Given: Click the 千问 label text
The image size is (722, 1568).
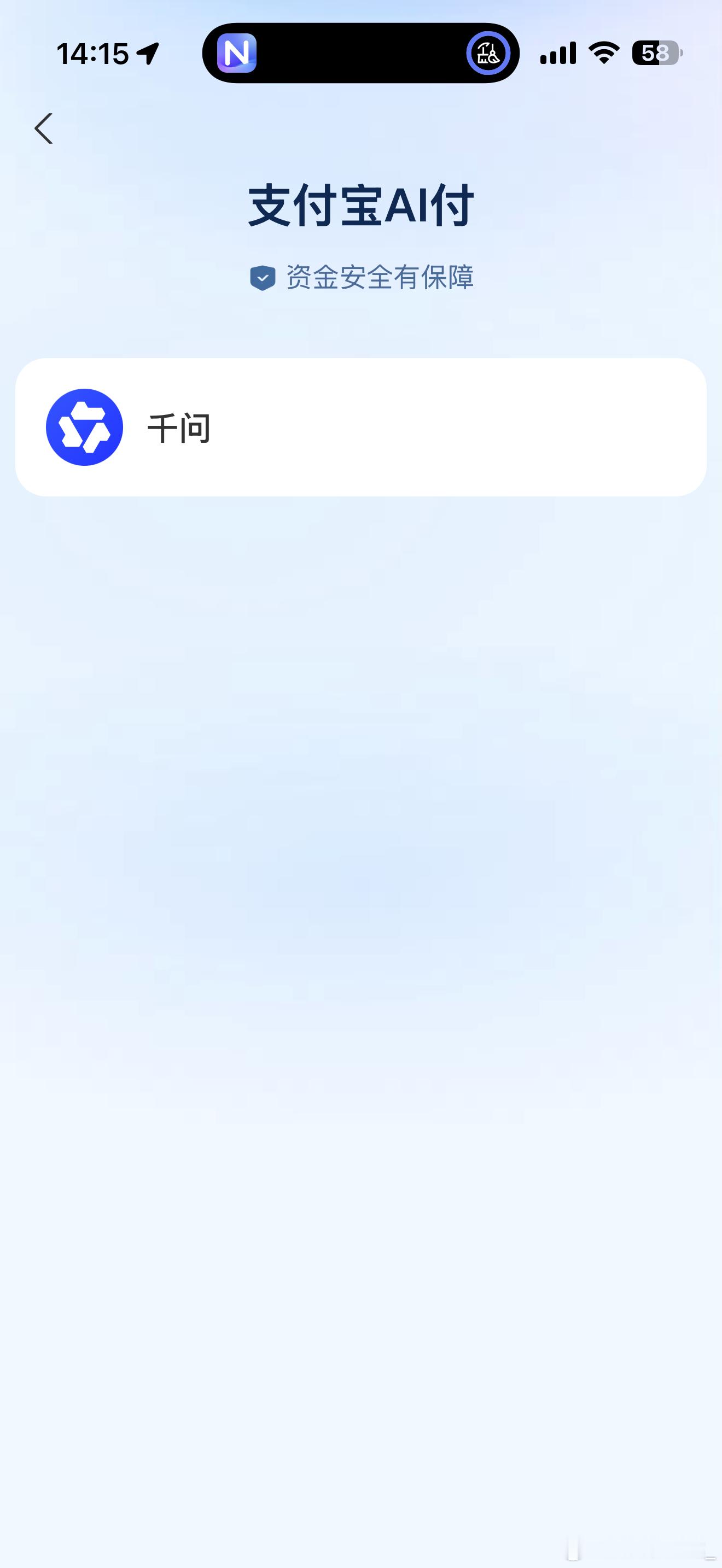Looking at the screenshot, I should tap(179, 426).
